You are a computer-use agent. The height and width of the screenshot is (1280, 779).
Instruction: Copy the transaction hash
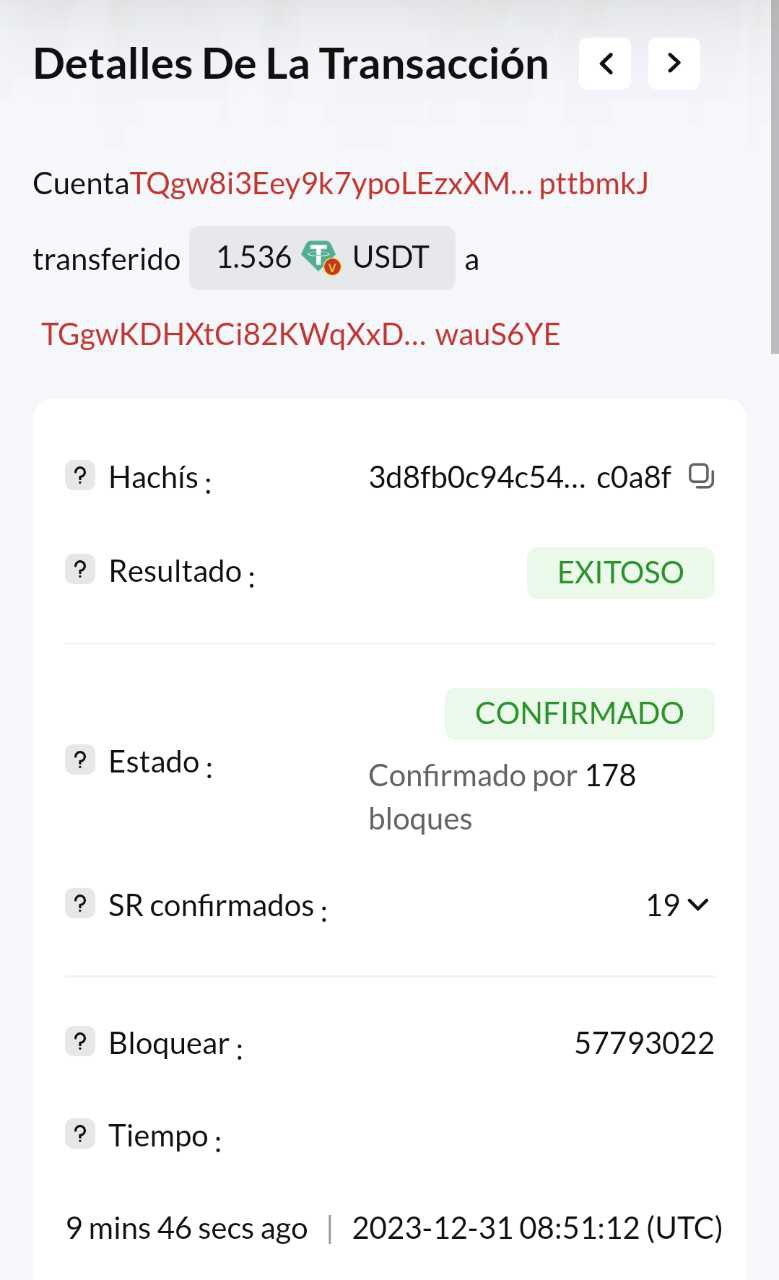tap(702, 476)
